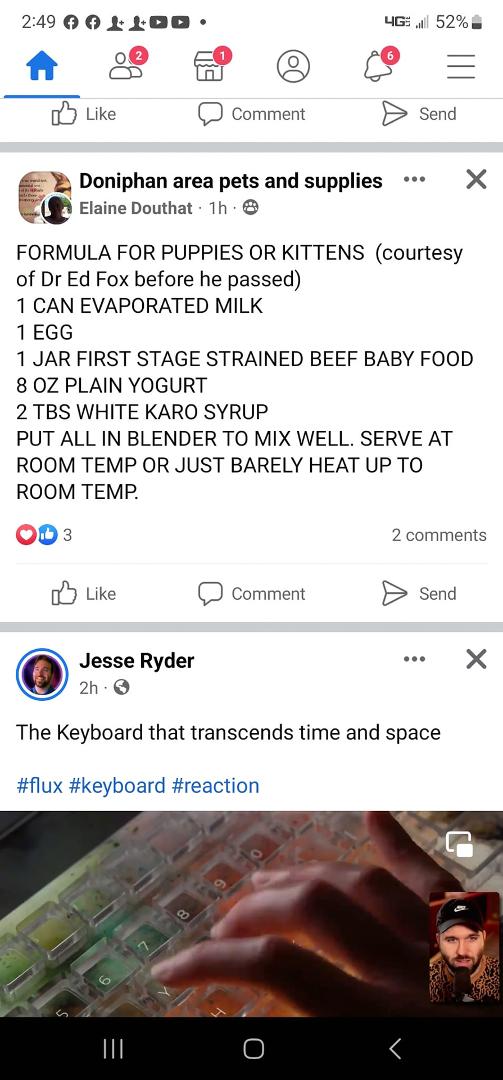
Task: Go to the Facebook Home tab
Action: [41, 68]
